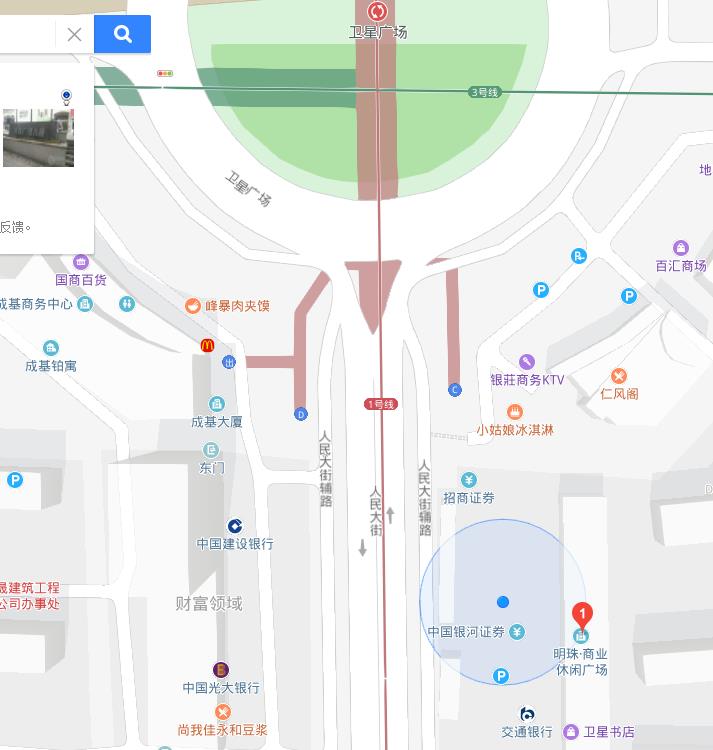Open the 中国光大银行 map marker

pyautogui.click(x=221, y=670)
